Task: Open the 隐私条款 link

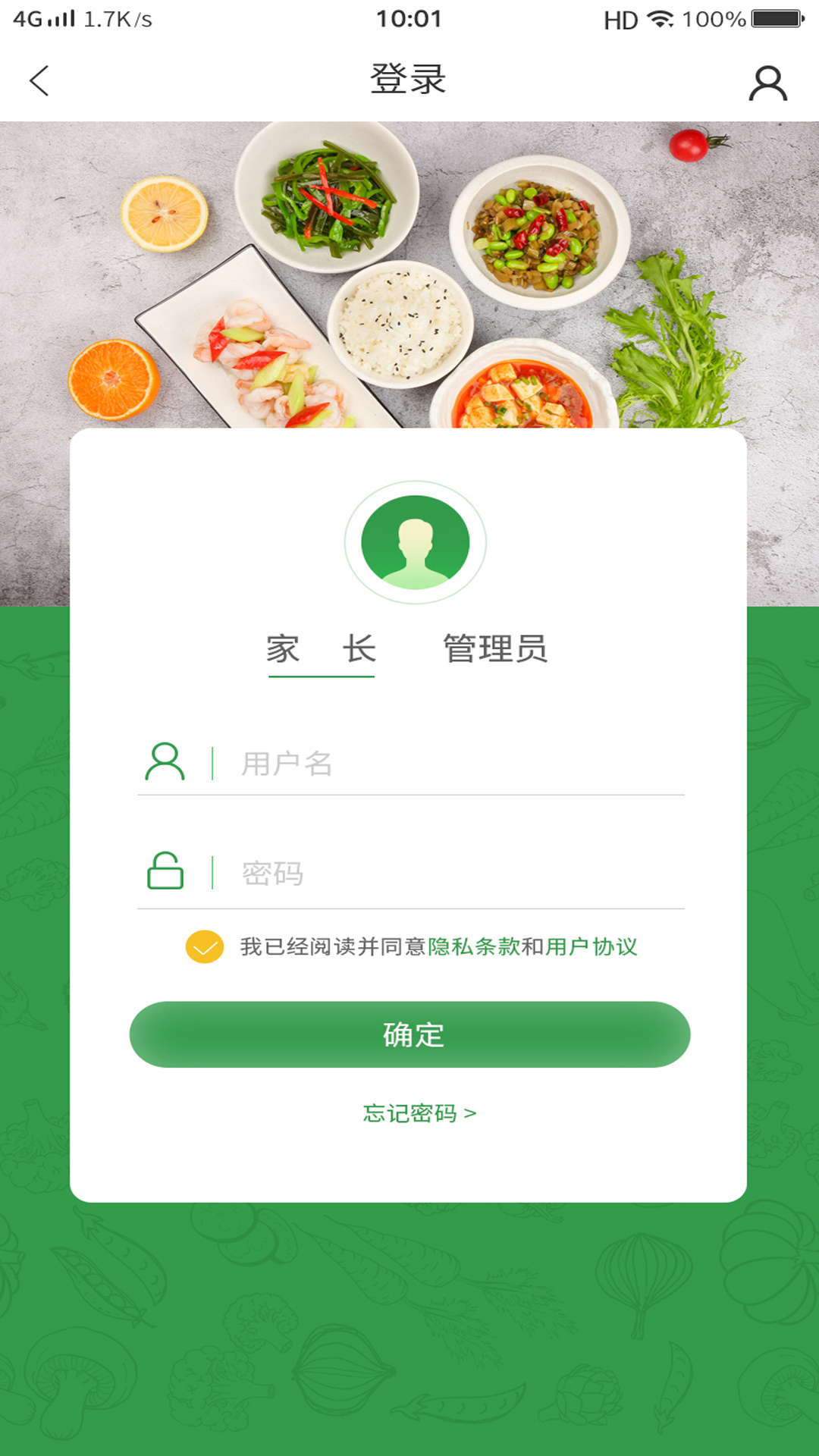Action: 474,947
